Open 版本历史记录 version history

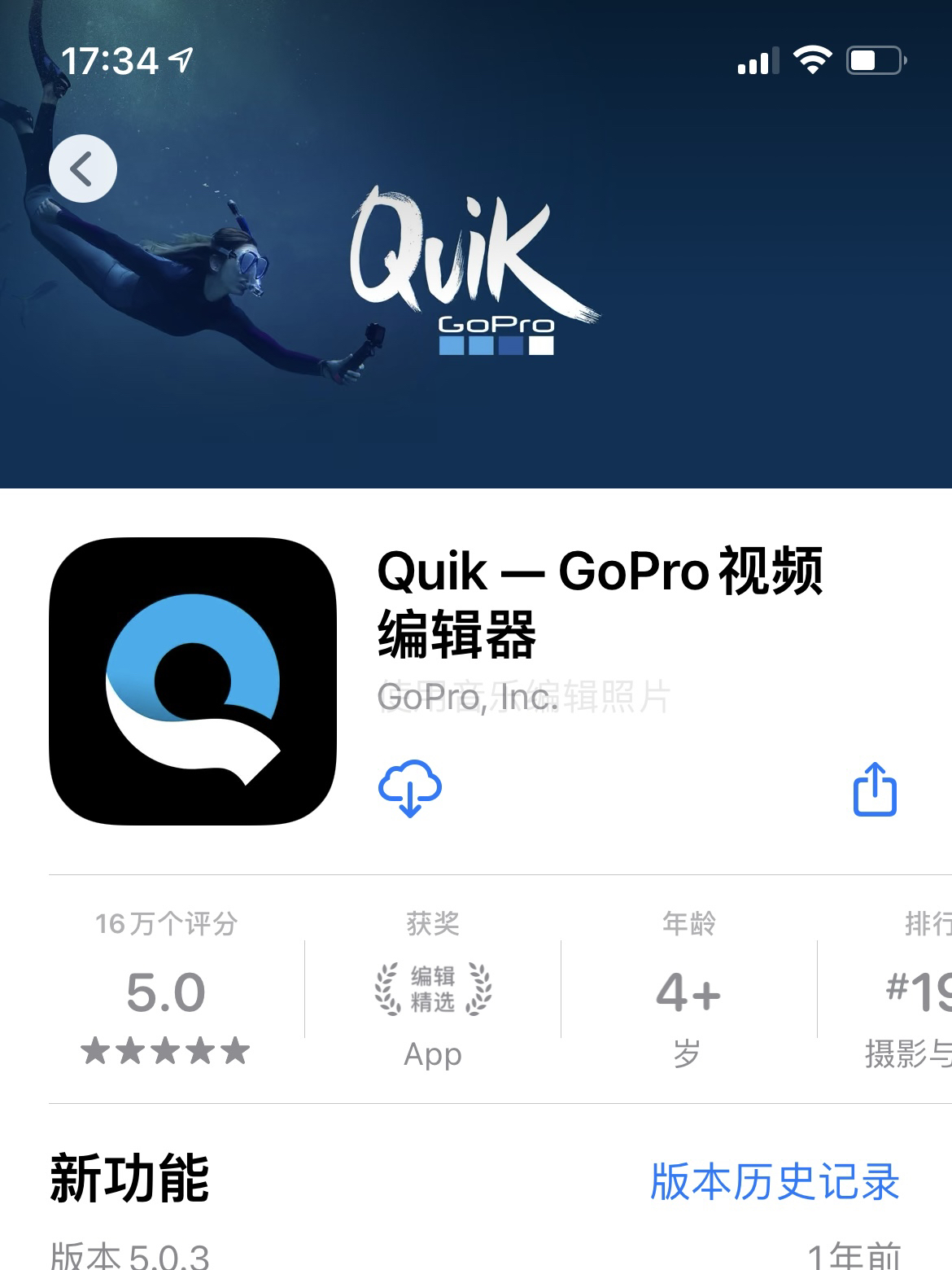click(x=775, y=1181)
